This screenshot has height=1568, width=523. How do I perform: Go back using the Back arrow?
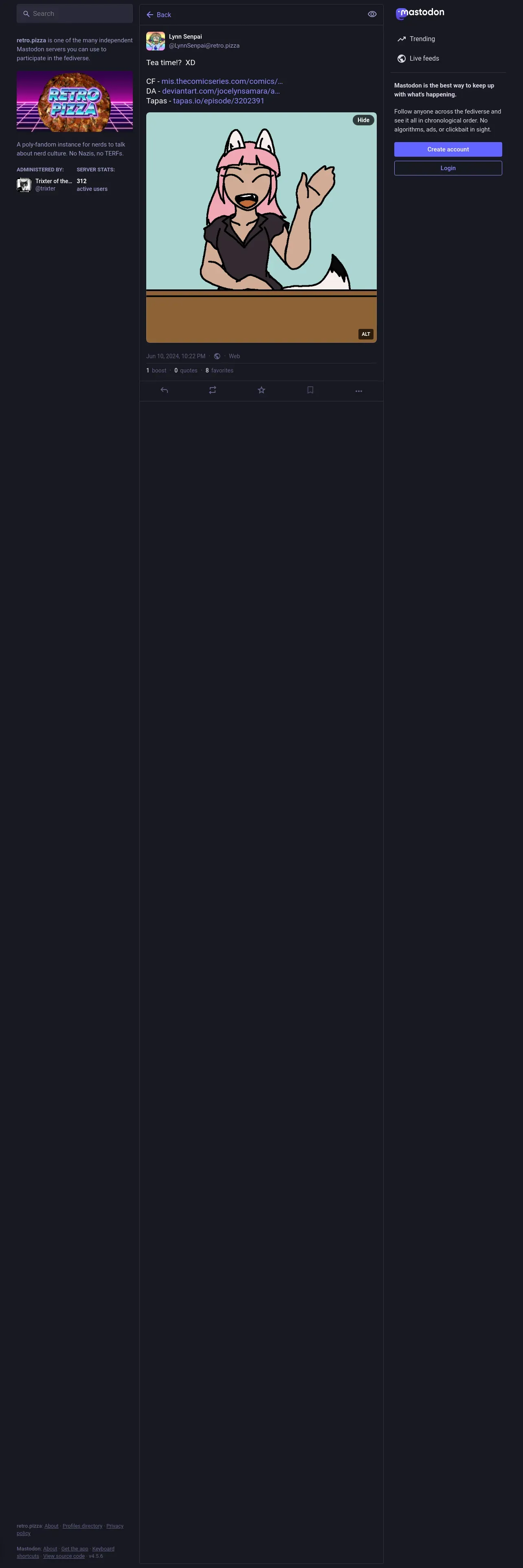pyautogui.click(x=158, y=15)
